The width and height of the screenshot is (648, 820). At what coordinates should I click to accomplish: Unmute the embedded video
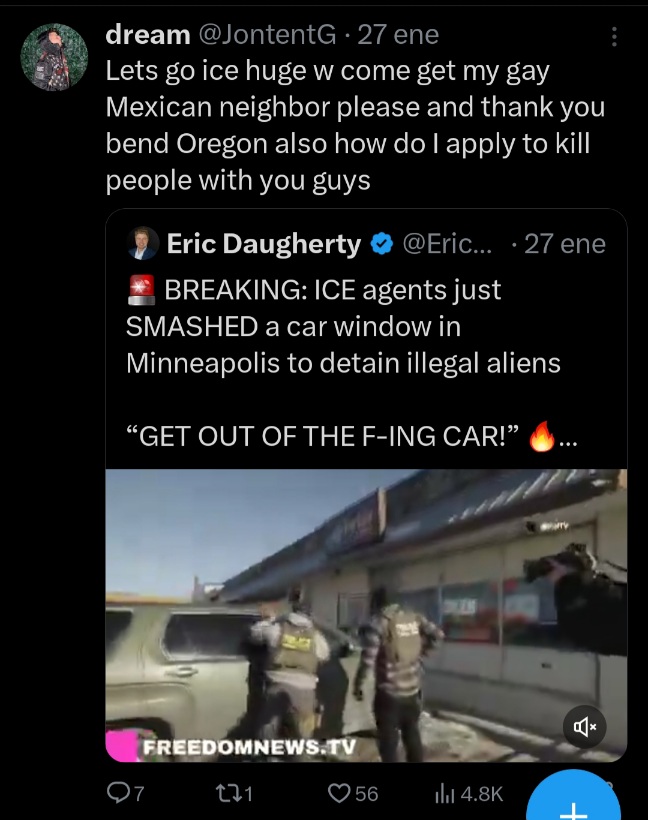coord(585,726)
